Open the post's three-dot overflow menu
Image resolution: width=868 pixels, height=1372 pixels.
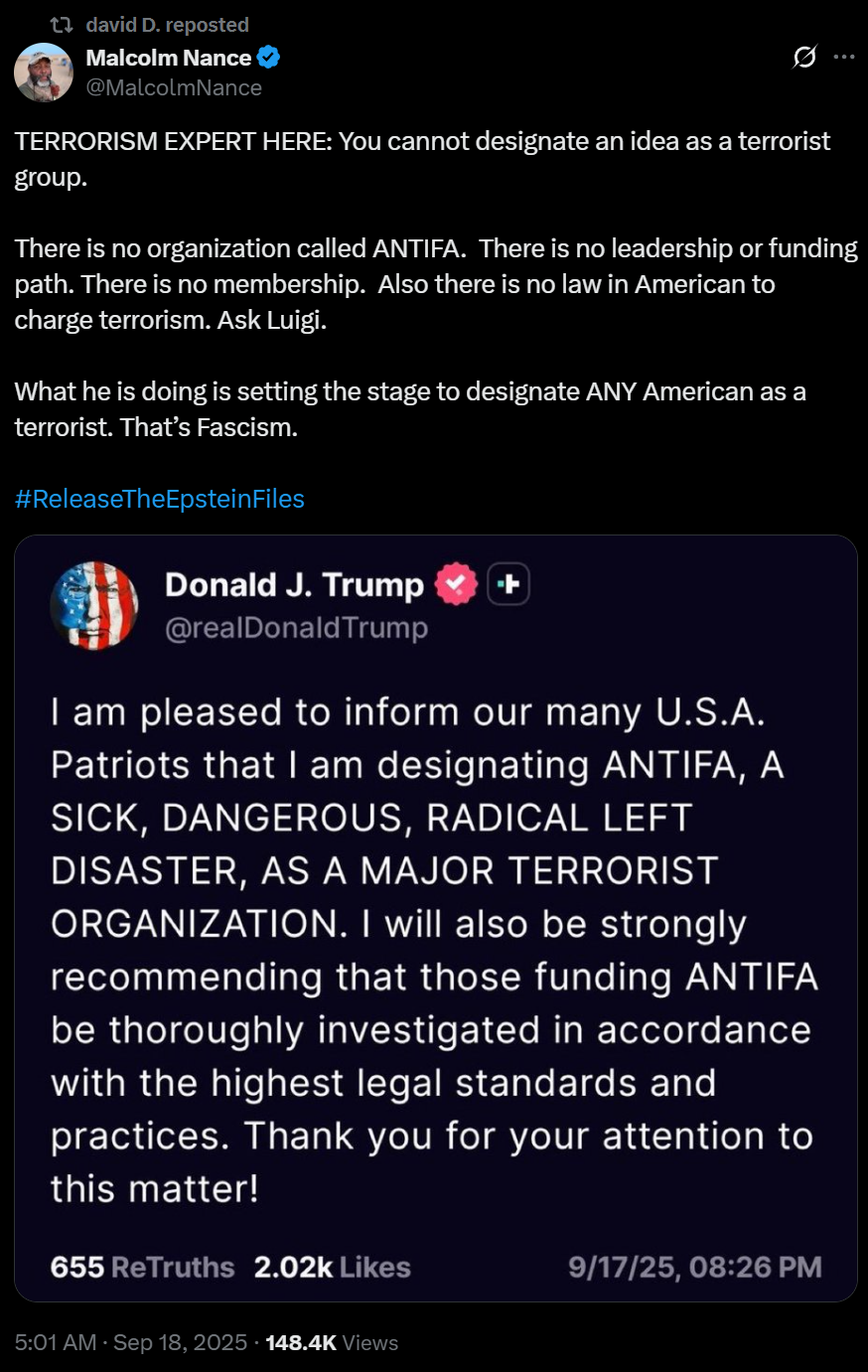844,57
